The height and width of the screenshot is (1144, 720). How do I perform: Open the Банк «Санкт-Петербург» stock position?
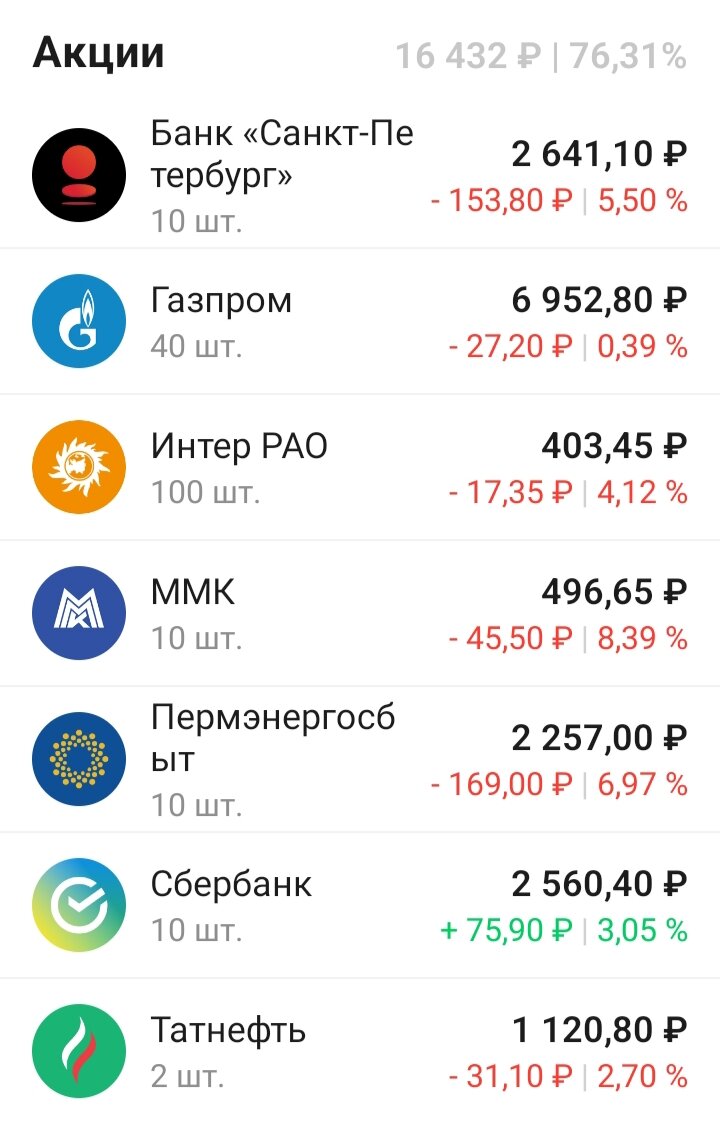coord(360,175)
